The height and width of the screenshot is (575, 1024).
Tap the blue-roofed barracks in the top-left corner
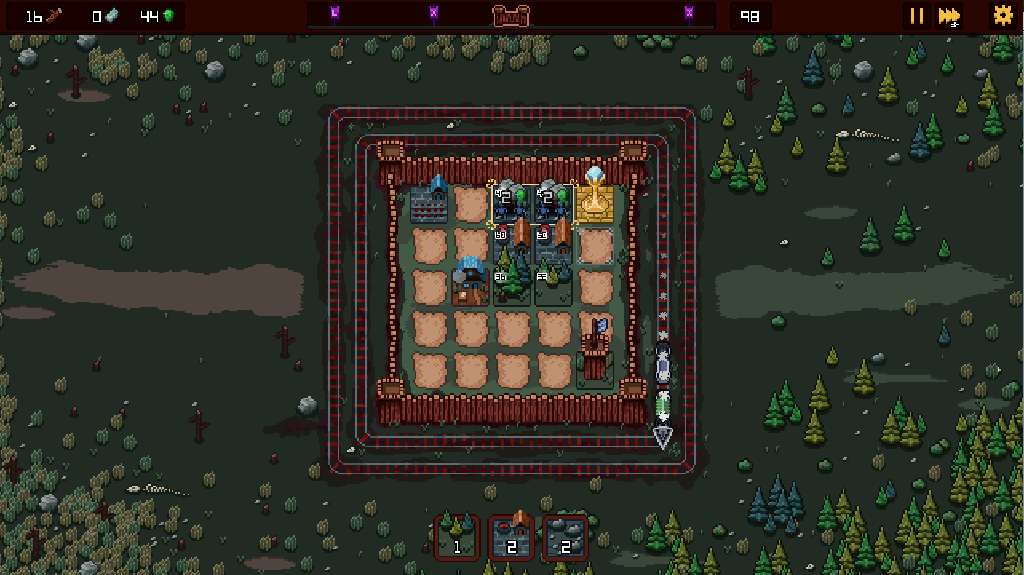(x=431, y=201)
